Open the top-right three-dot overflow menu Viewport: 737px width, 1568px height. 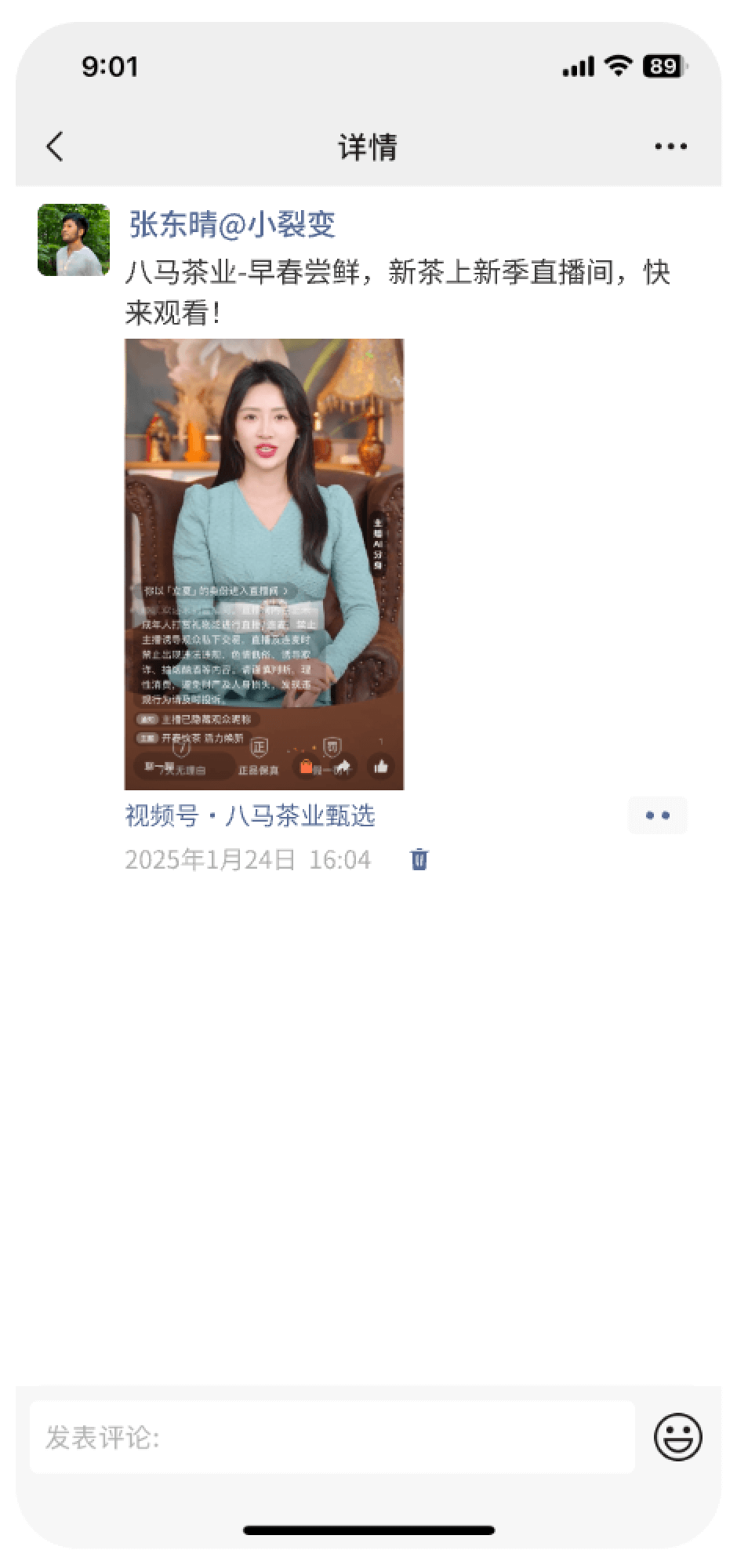click(x=670, y=146)
